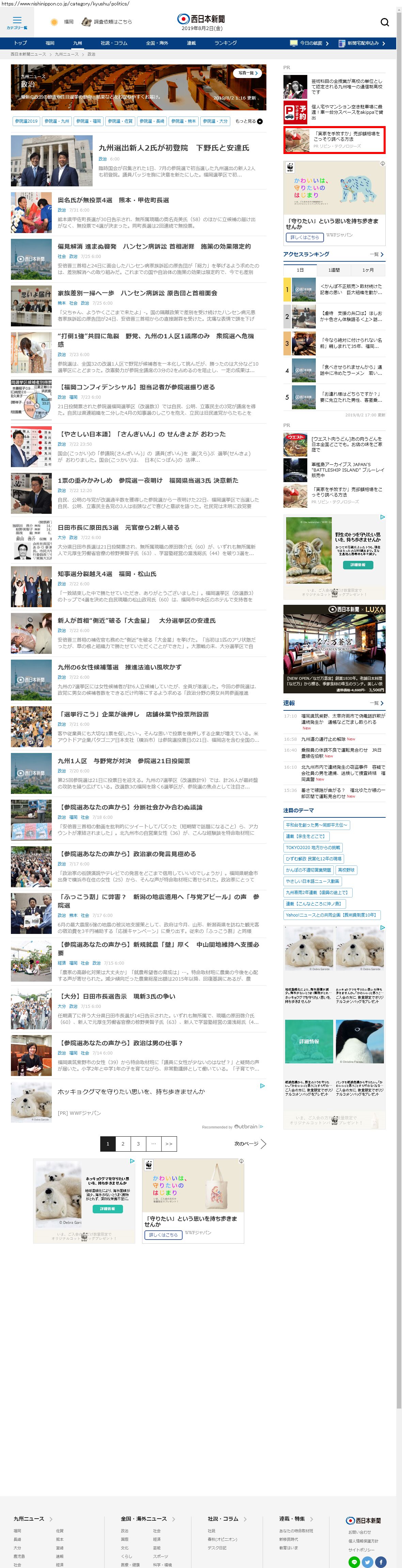The width and height of the screenshot is (402, 1568).
Task: Switch to the トップ nav tab
Action: click(21, 43)
